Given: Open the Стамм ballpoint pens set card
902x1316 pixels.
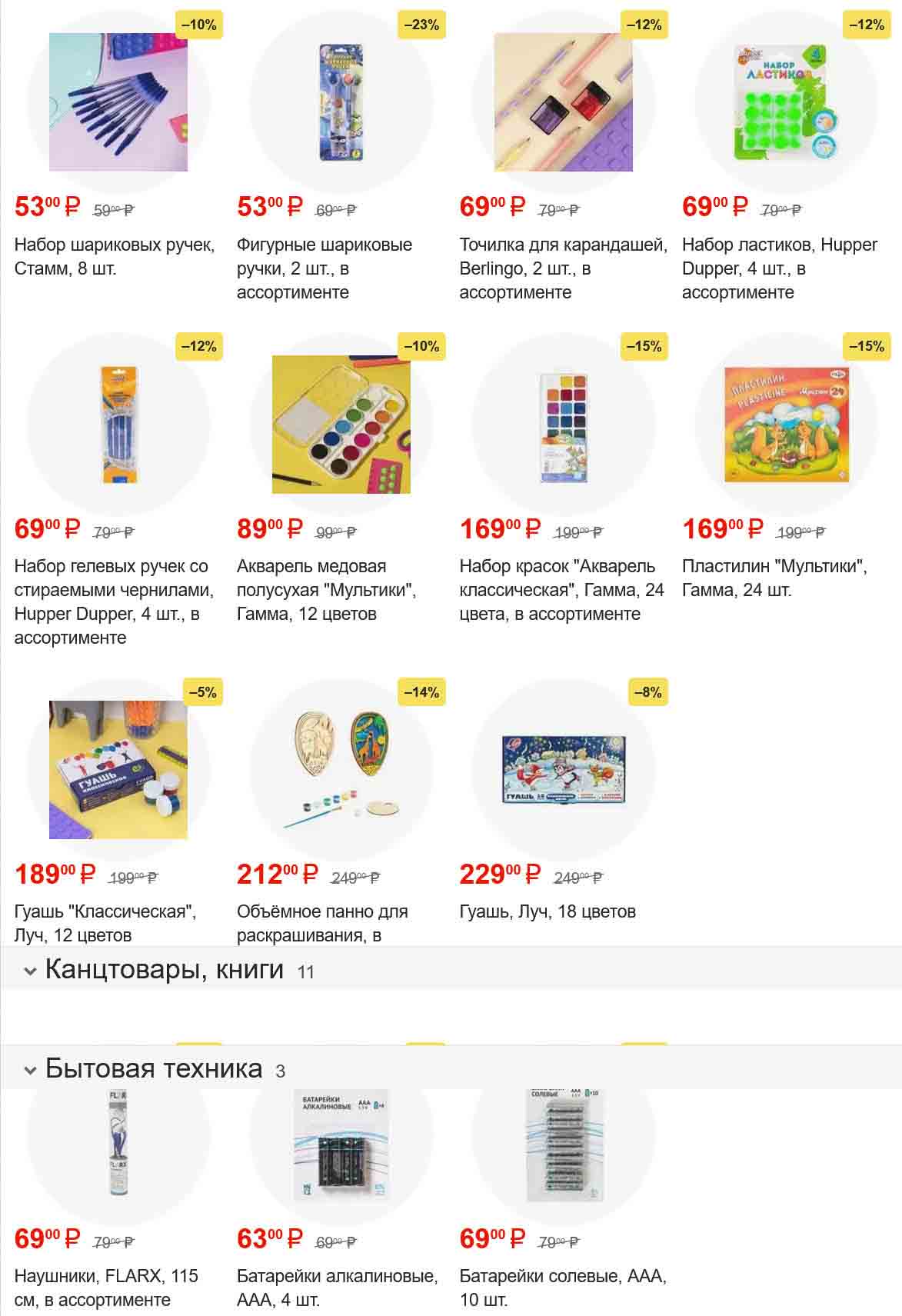Looking at the screenshot, I should pos(118,102).
